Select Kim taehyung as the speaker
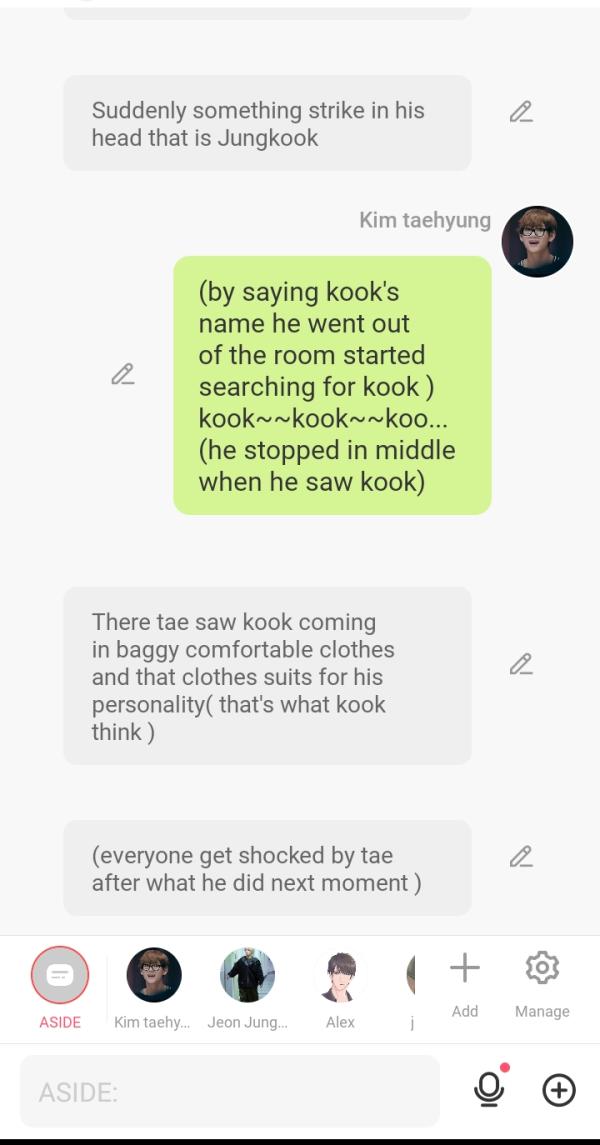 153,976
